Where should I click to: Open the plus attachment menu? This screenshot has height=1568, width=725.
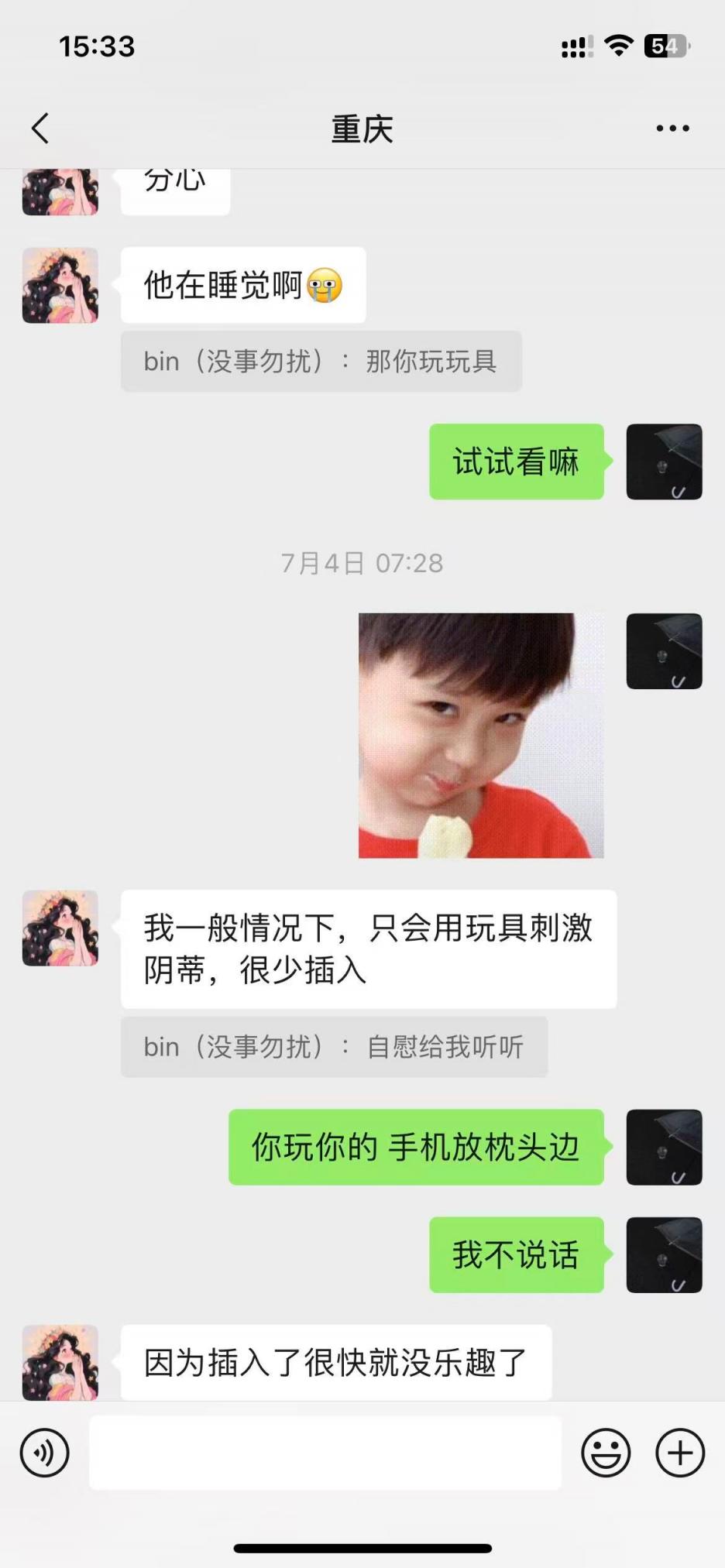pyautogui.click(x=679, y=1453)
